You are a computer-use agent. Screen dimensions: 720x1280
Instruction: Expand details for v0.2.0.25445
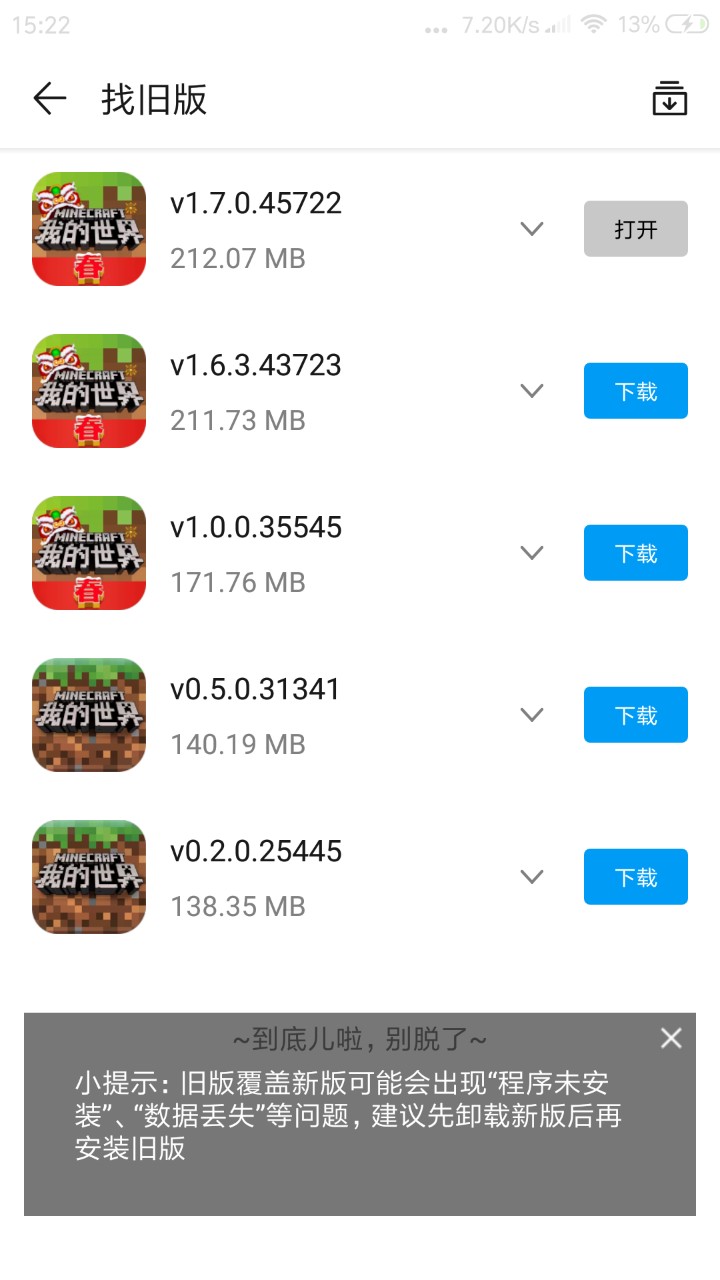point(532,877)
